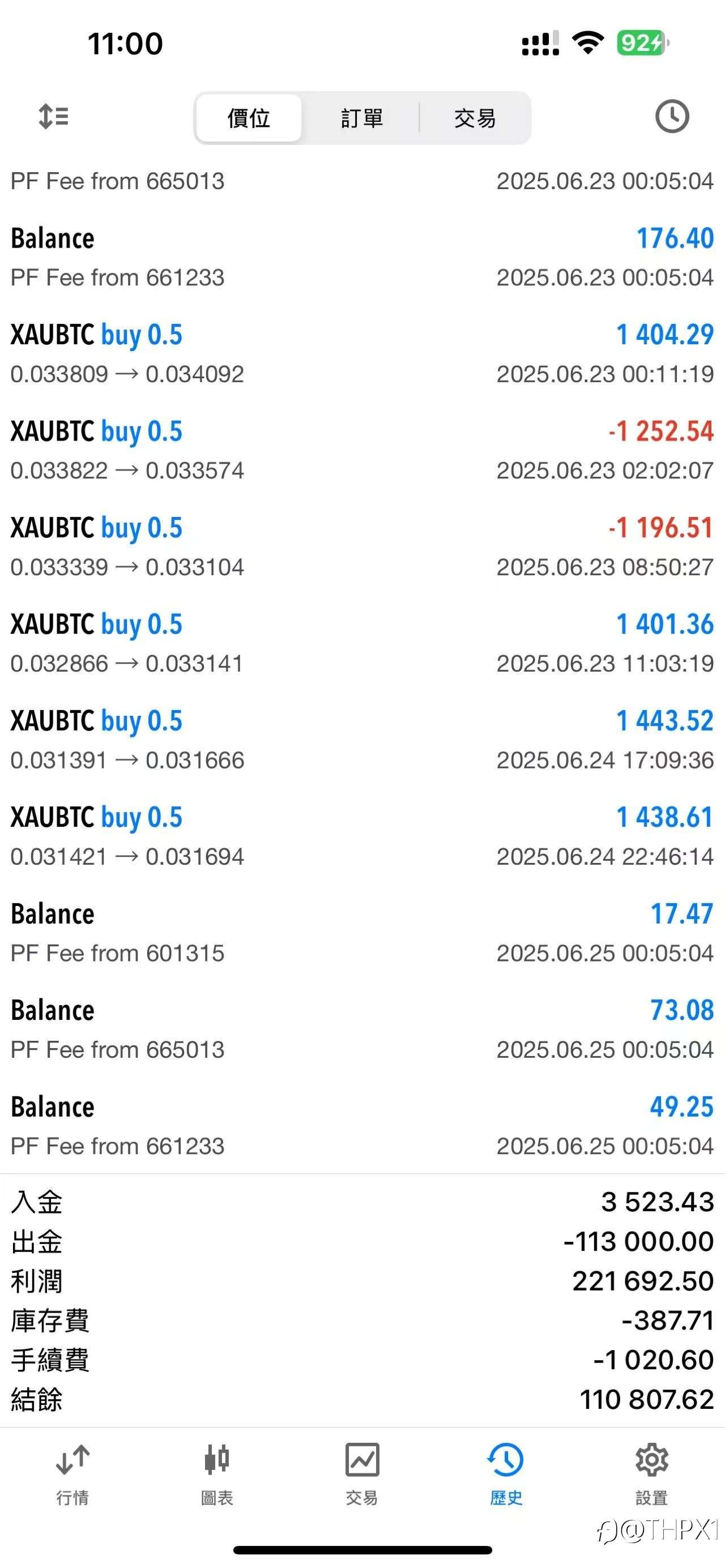Open the Balance entry of 17.47
The height and width of the screenshot is (1568, 725).
click(362, 933)
